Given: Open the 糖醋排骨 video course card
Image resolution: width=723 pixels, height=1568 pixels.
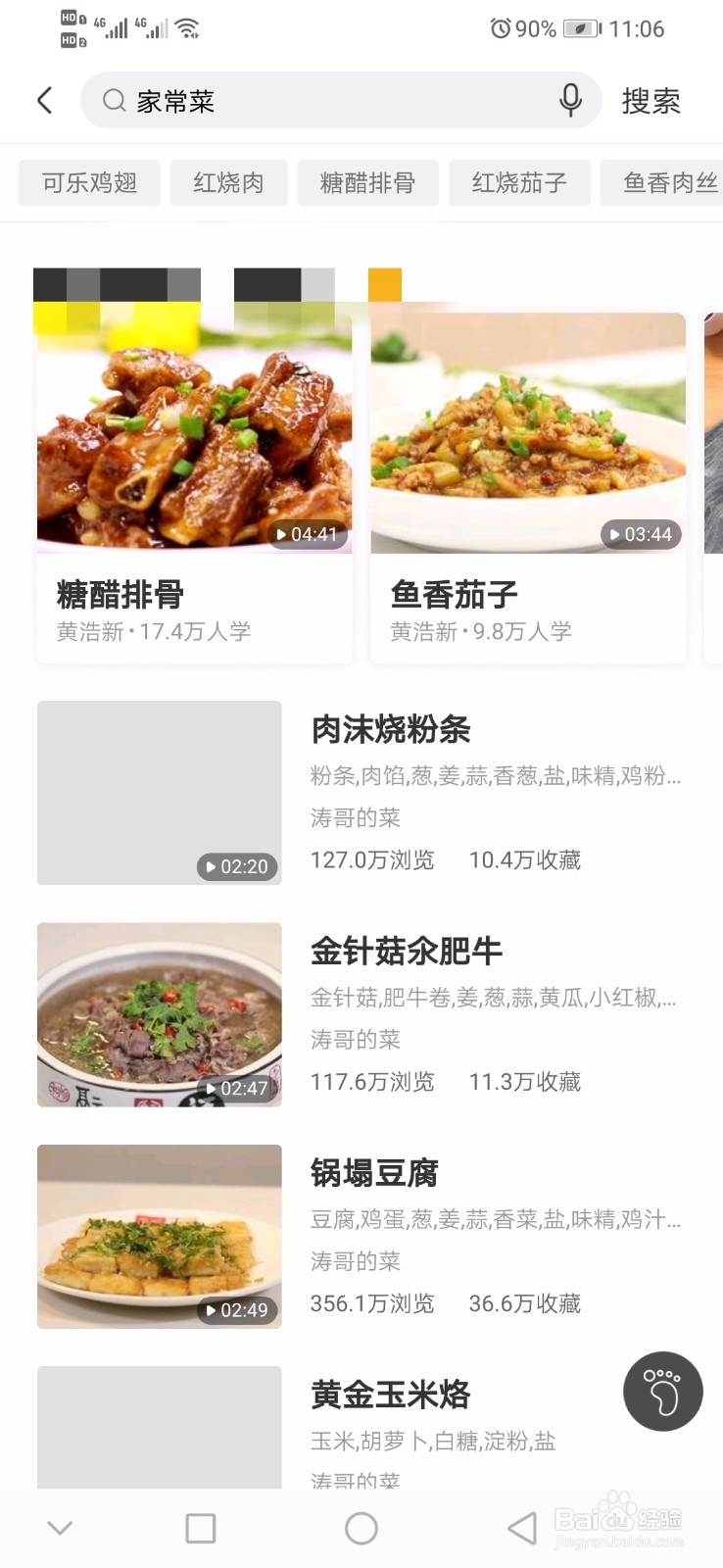Looking at the screenshot, I should point(194,485).
